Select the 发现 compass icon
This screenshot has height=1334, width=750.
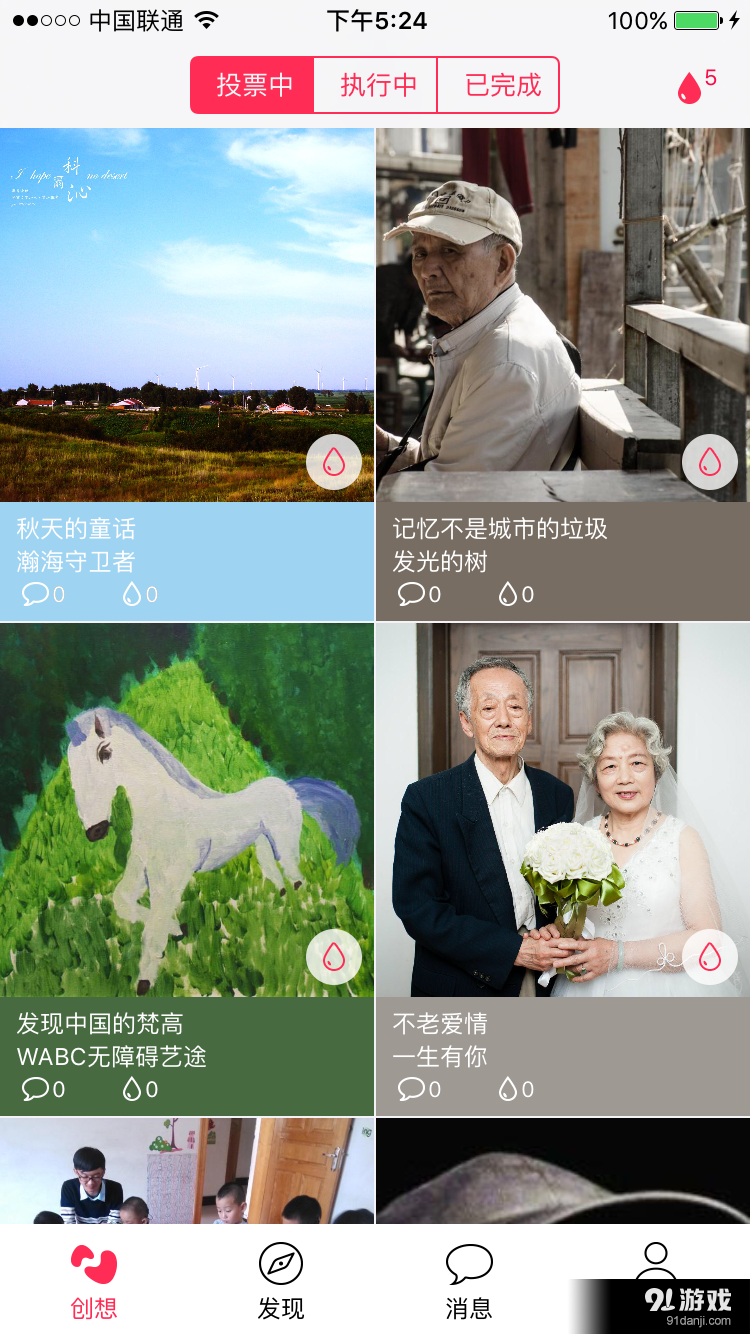click(280, 1264)
